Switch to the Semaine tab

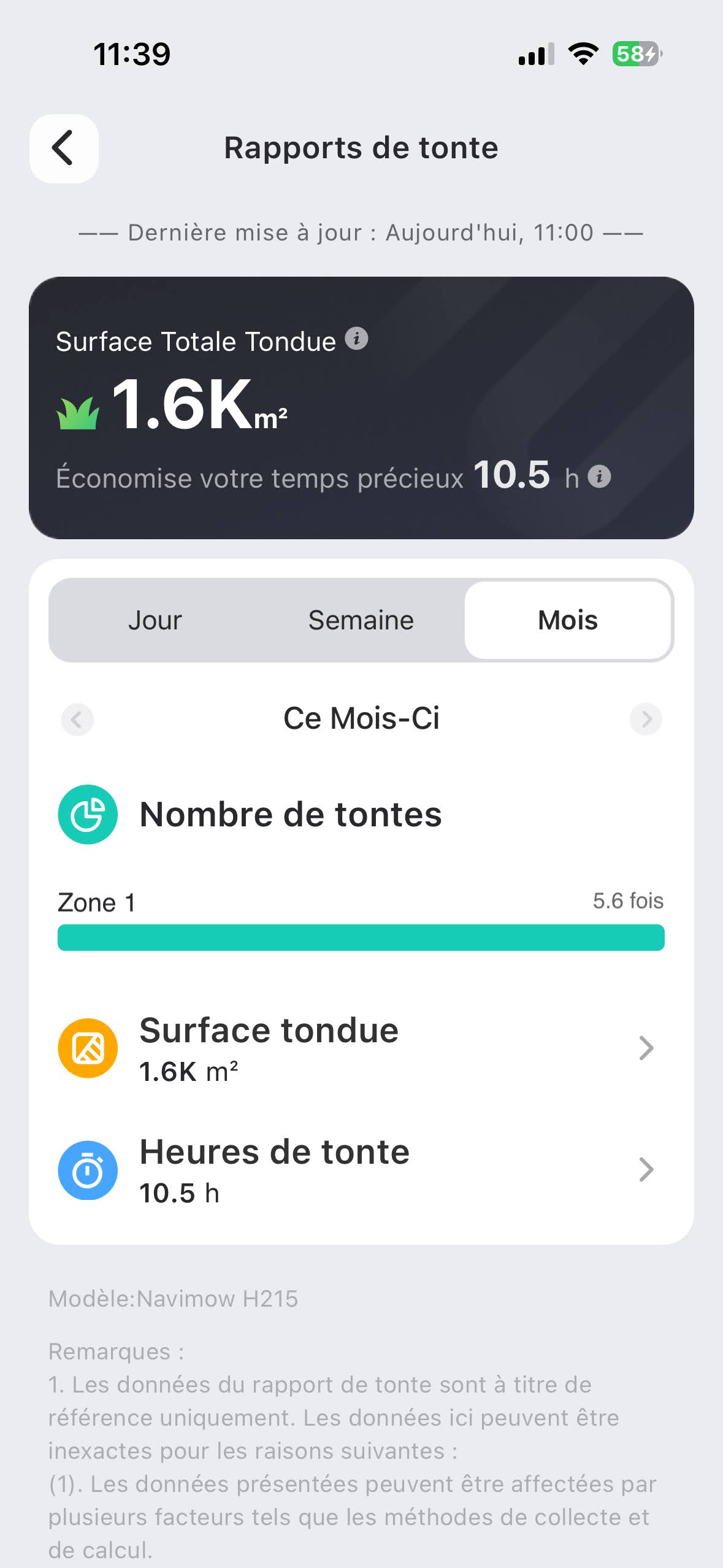[x=361, y=620]
